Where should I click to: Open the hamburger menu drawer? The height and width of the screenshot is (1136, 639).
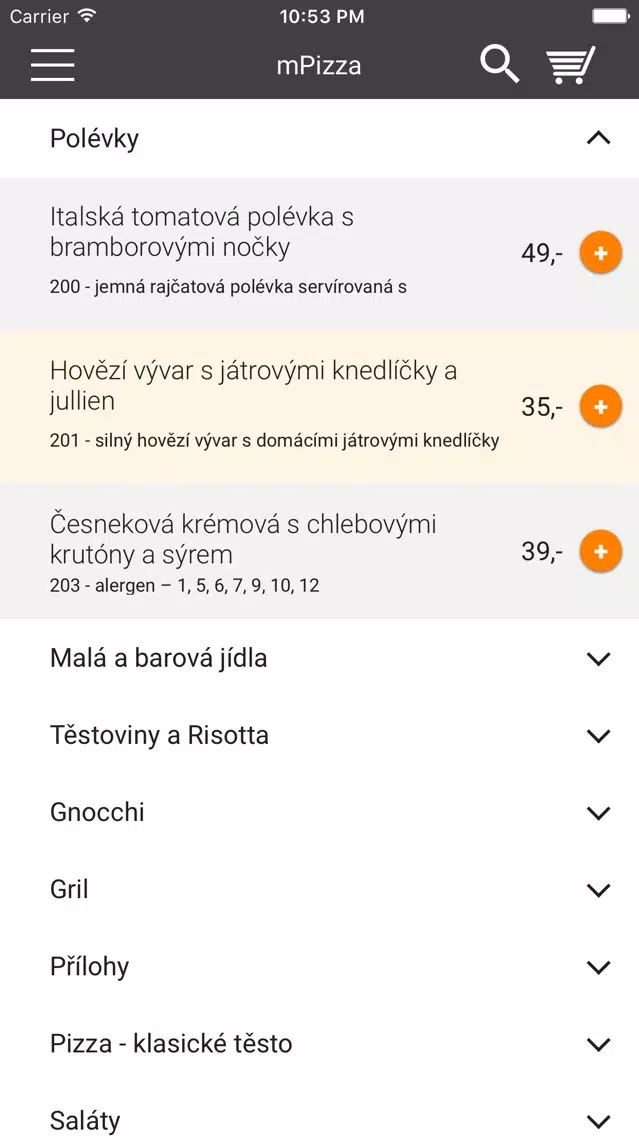click(x=52, y=65)
